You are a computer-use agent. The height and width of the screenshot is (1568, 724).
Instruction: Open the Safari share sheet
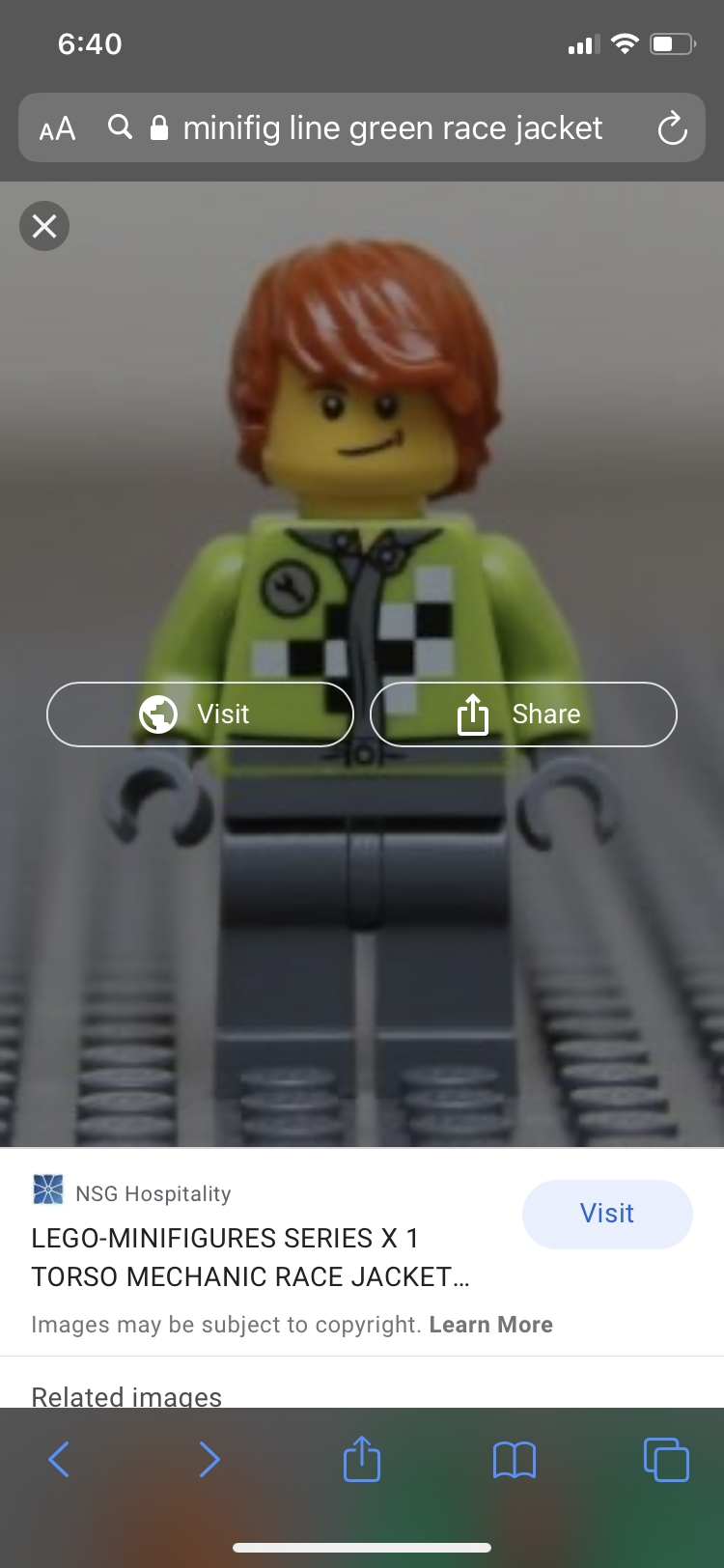[x=362, y=1459]
